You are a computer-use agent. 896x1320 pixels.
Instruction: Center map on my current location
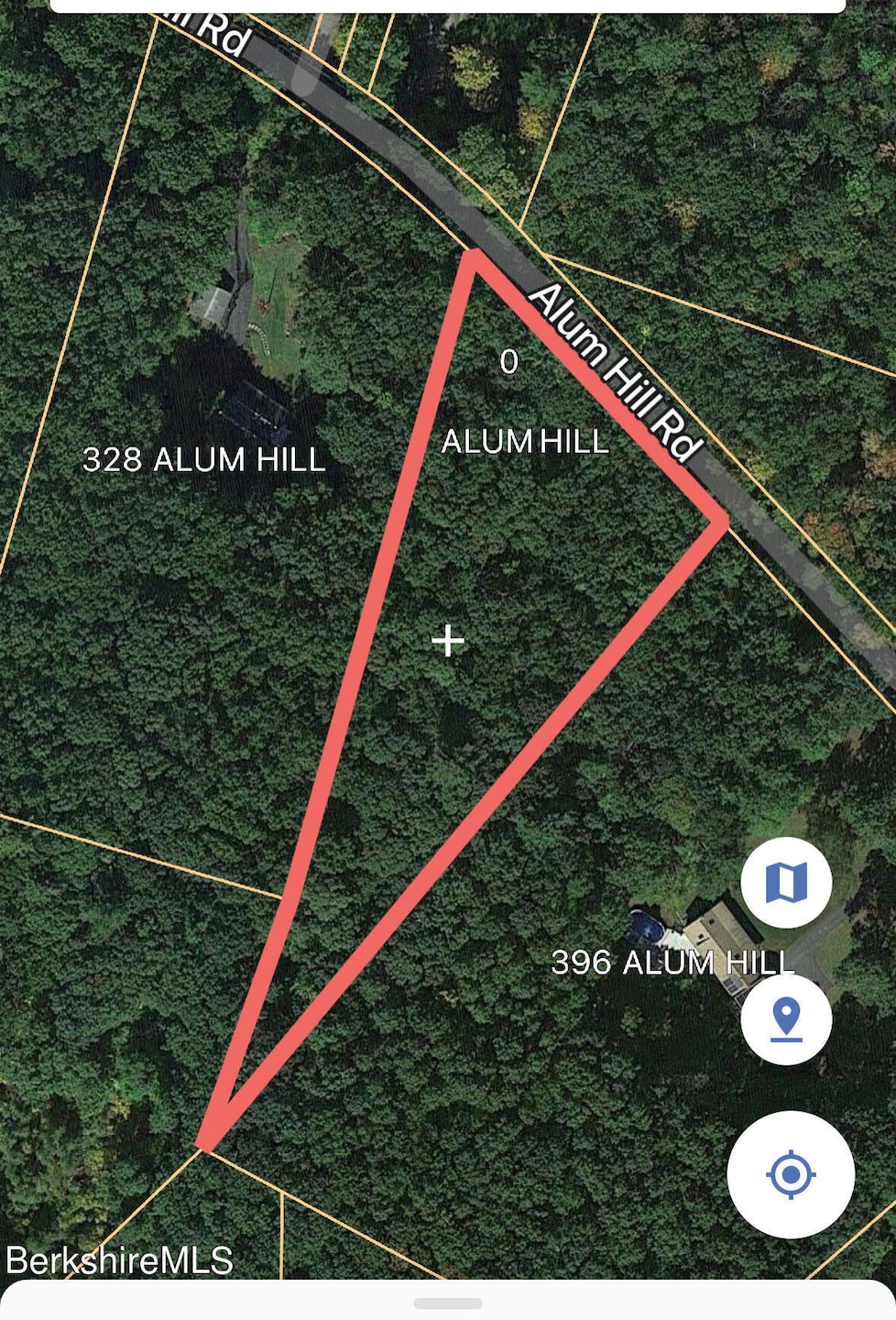(791, 1174)
